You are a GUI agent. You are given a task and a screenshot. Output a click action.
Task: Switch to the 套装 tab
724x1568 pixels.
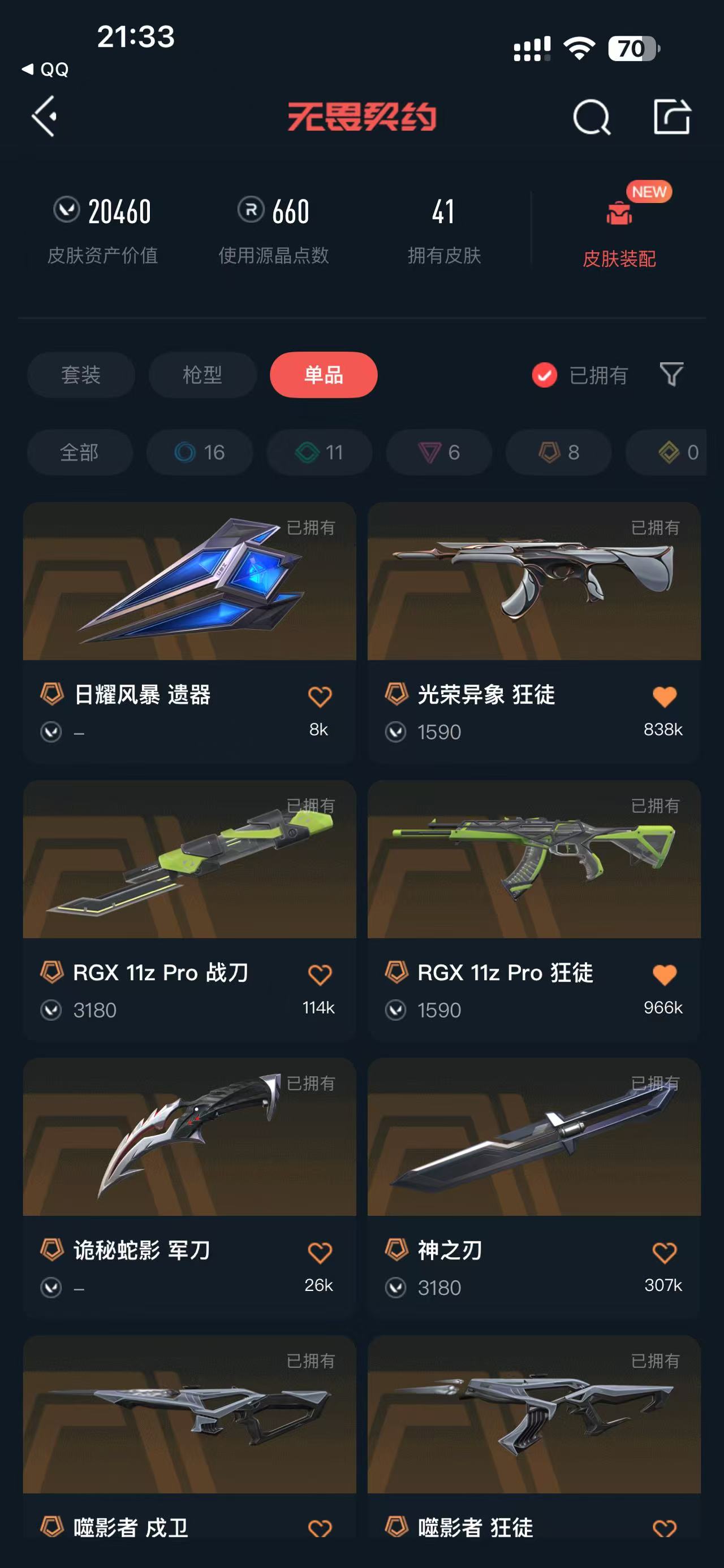click(x=80, y=374)
